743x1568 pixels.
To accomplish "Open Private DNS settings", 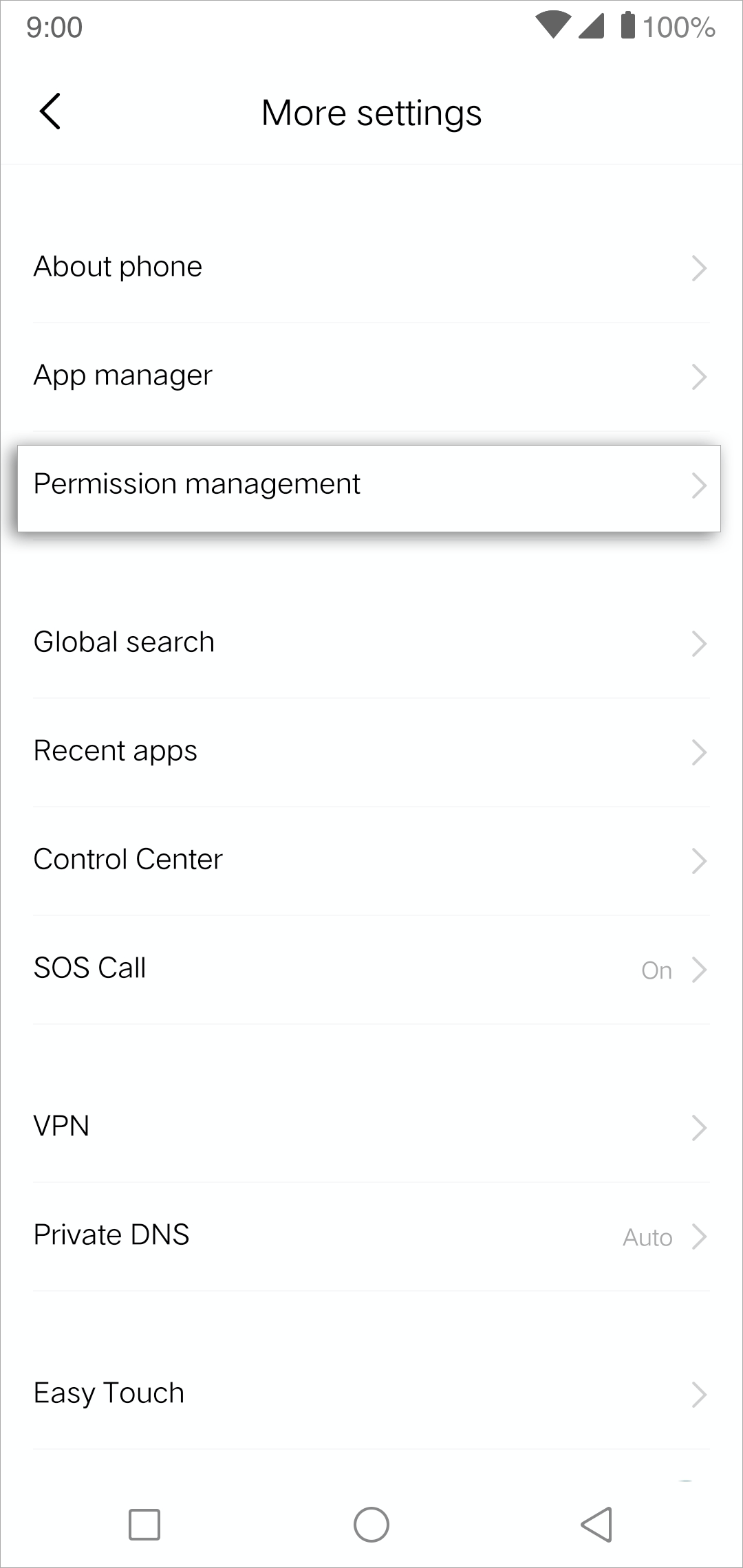I will coord(371,1236).
